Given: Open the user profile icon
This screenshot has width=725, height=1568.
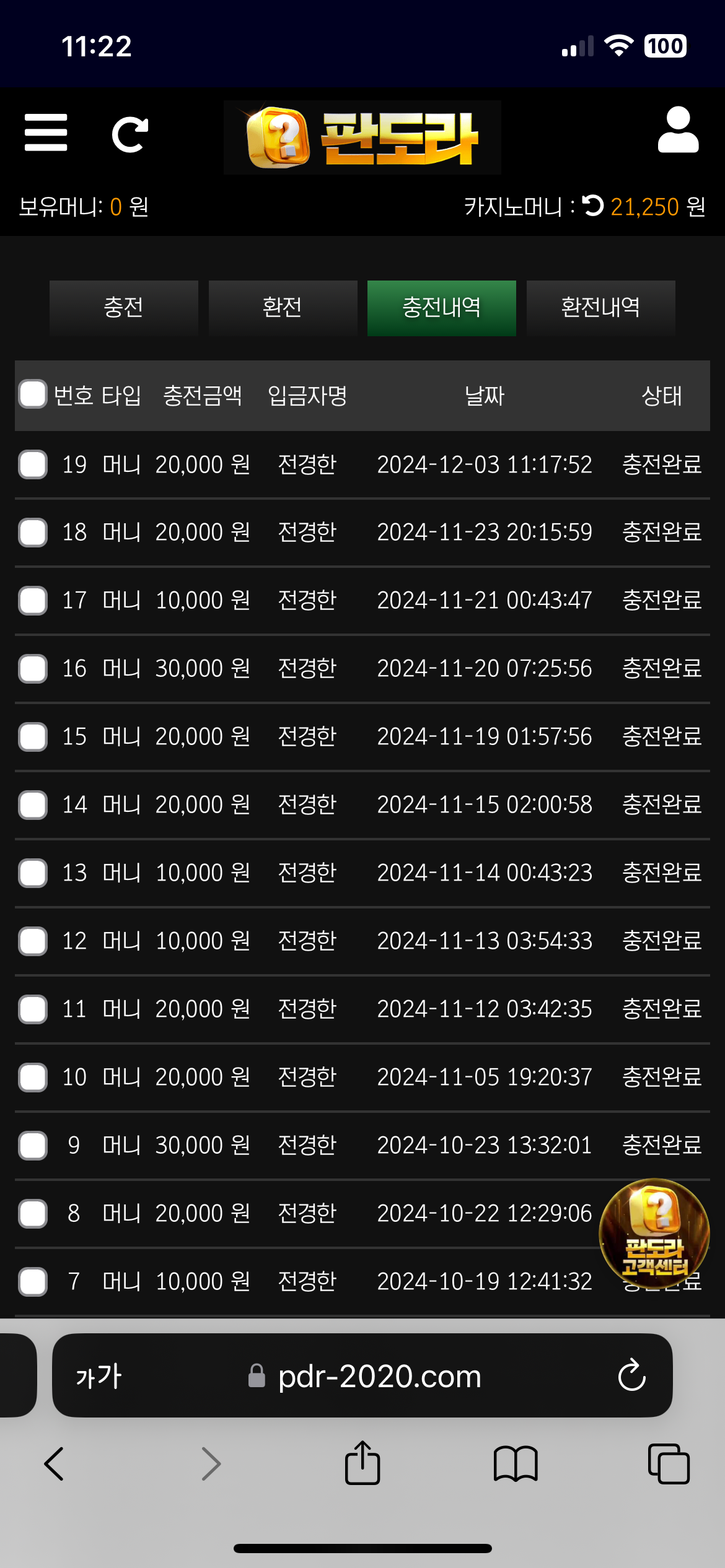Looking at the screenshot, I should pyautogui.click(x=678, y=130).
